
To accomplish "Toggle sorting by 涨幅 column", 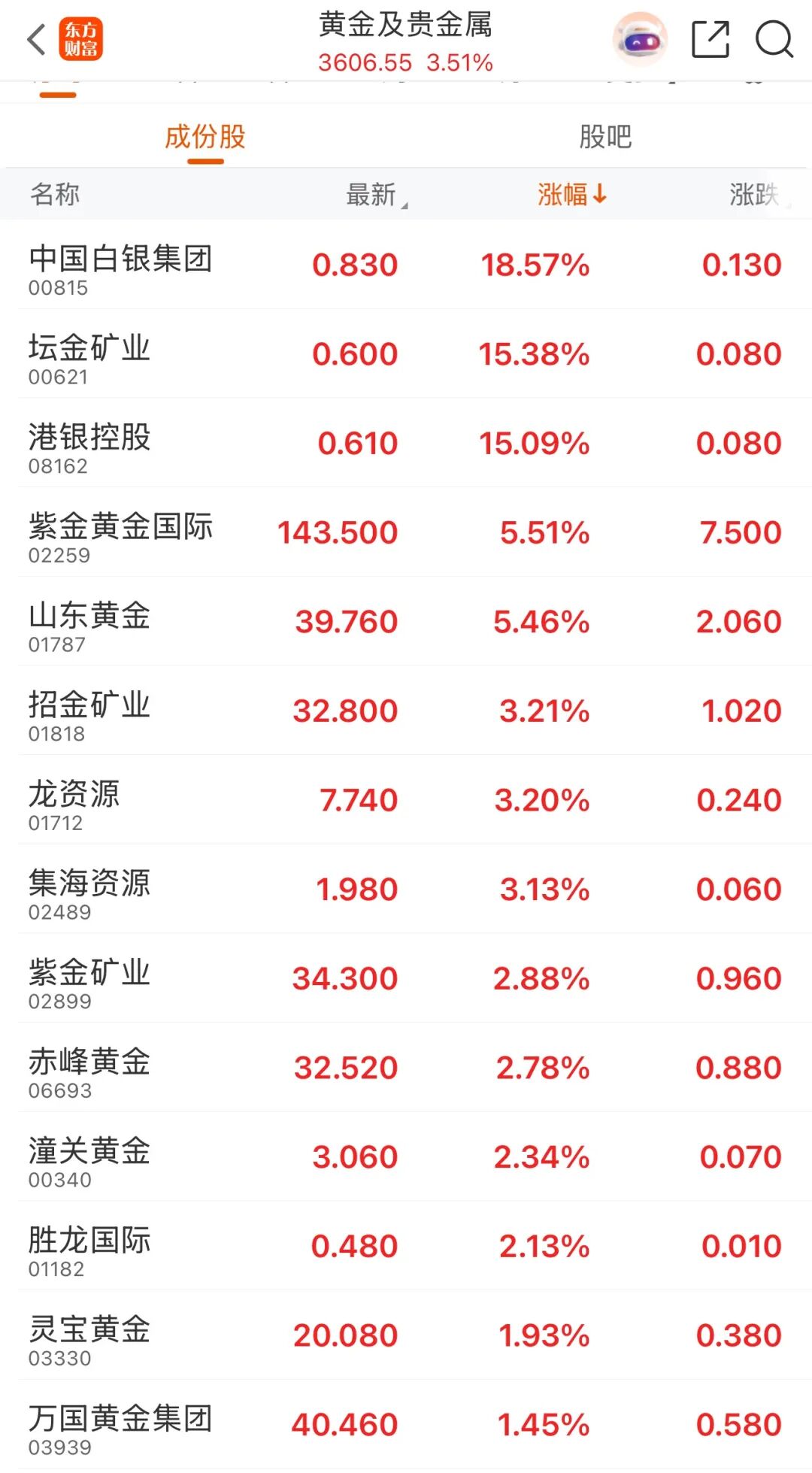I will pos(571,195).
